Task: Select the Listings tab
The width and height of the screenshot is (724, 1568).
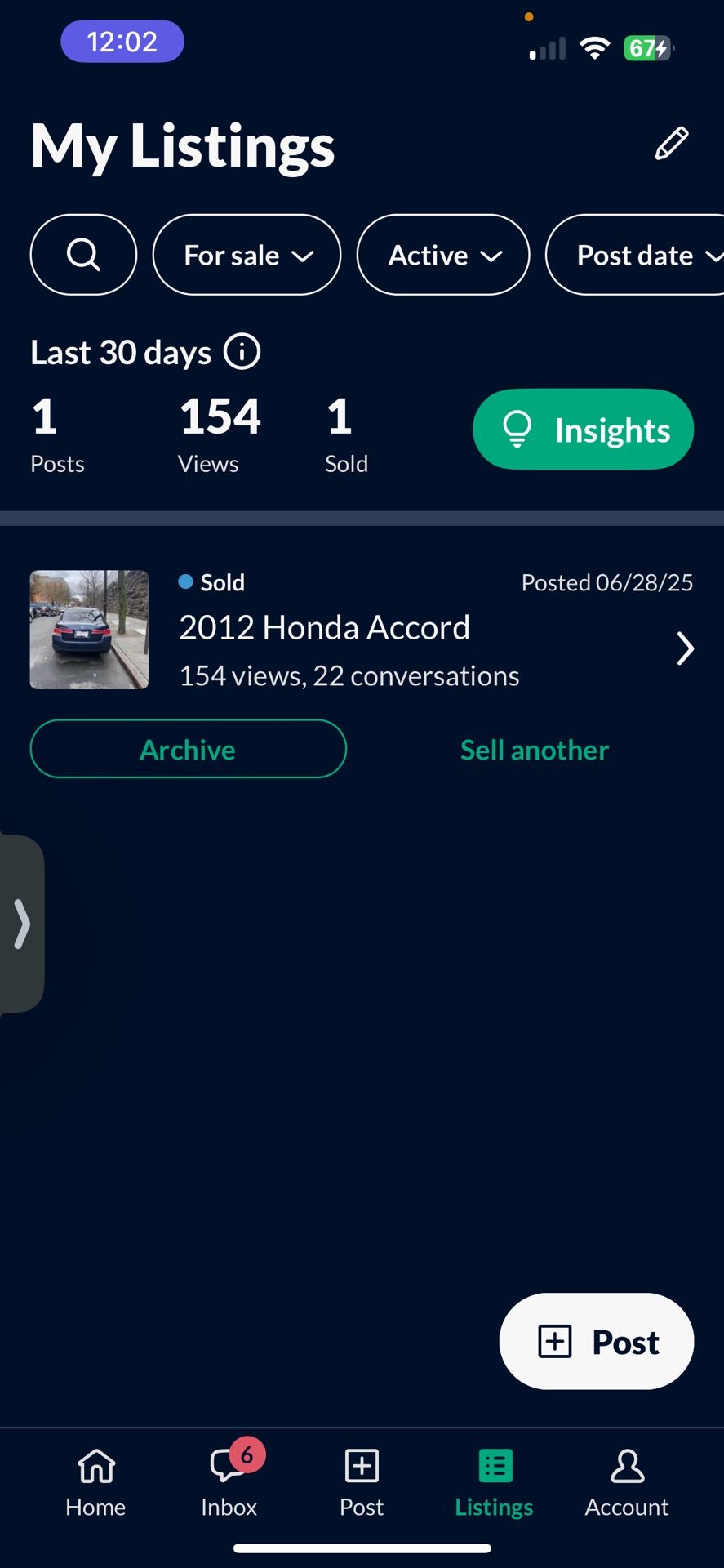Action: click(494, 1482)
